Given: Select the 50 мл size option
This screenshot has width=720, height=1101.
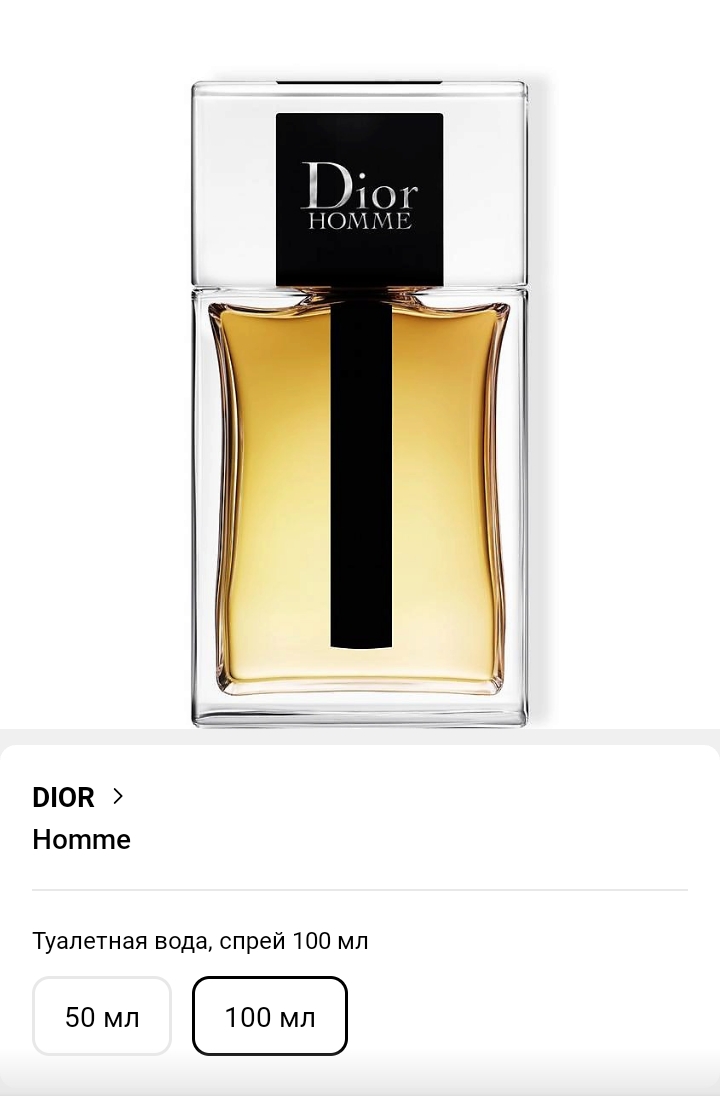Looking at the screenshot, I should [102, 1016].
